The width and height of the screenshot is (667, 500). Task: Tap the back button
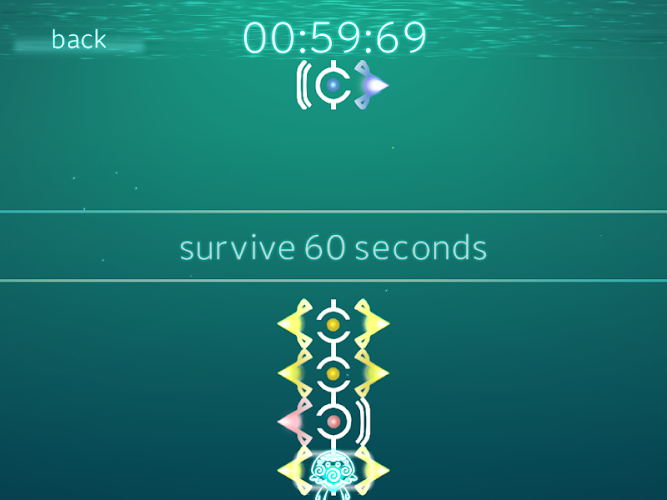(x=78, y=40)
